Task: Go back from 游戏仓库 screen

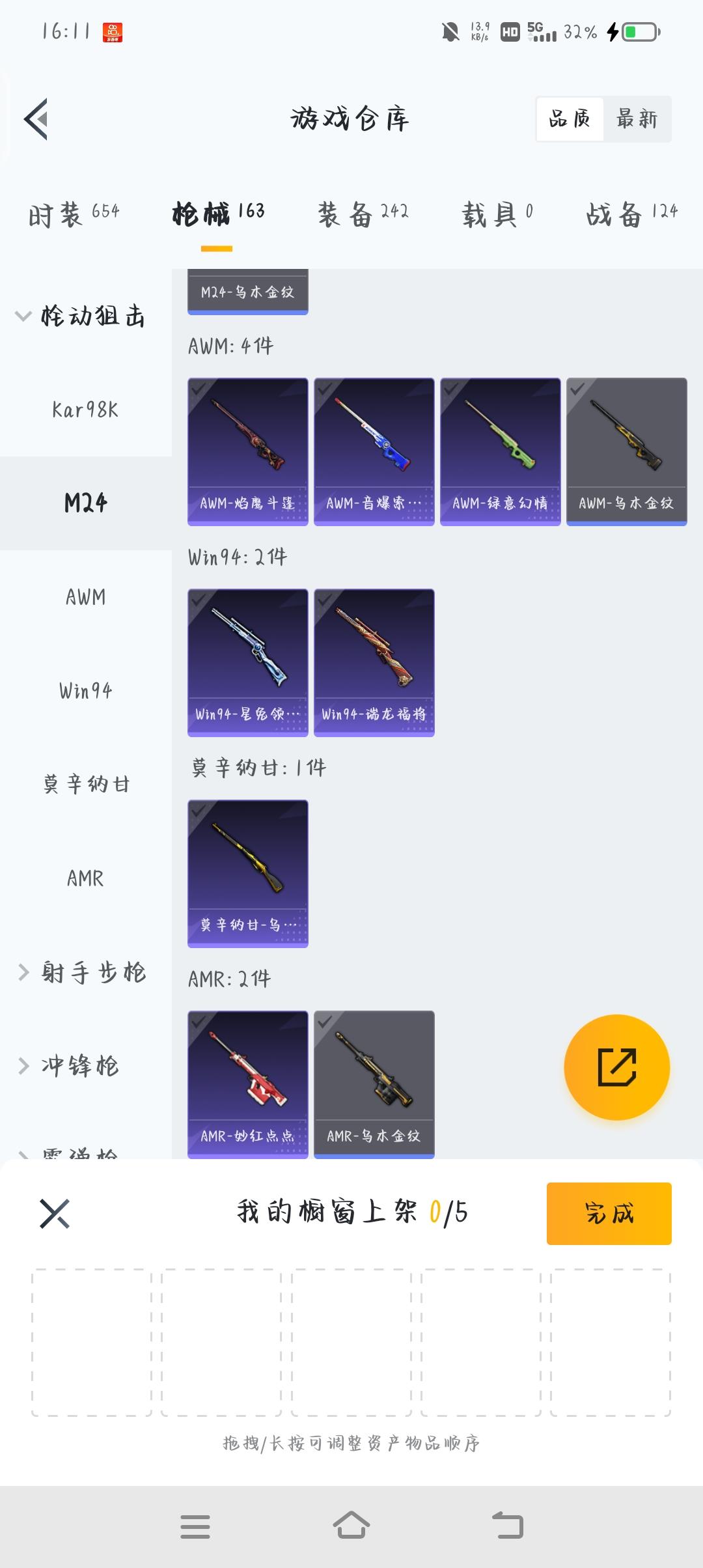Action: coord(36,119)
